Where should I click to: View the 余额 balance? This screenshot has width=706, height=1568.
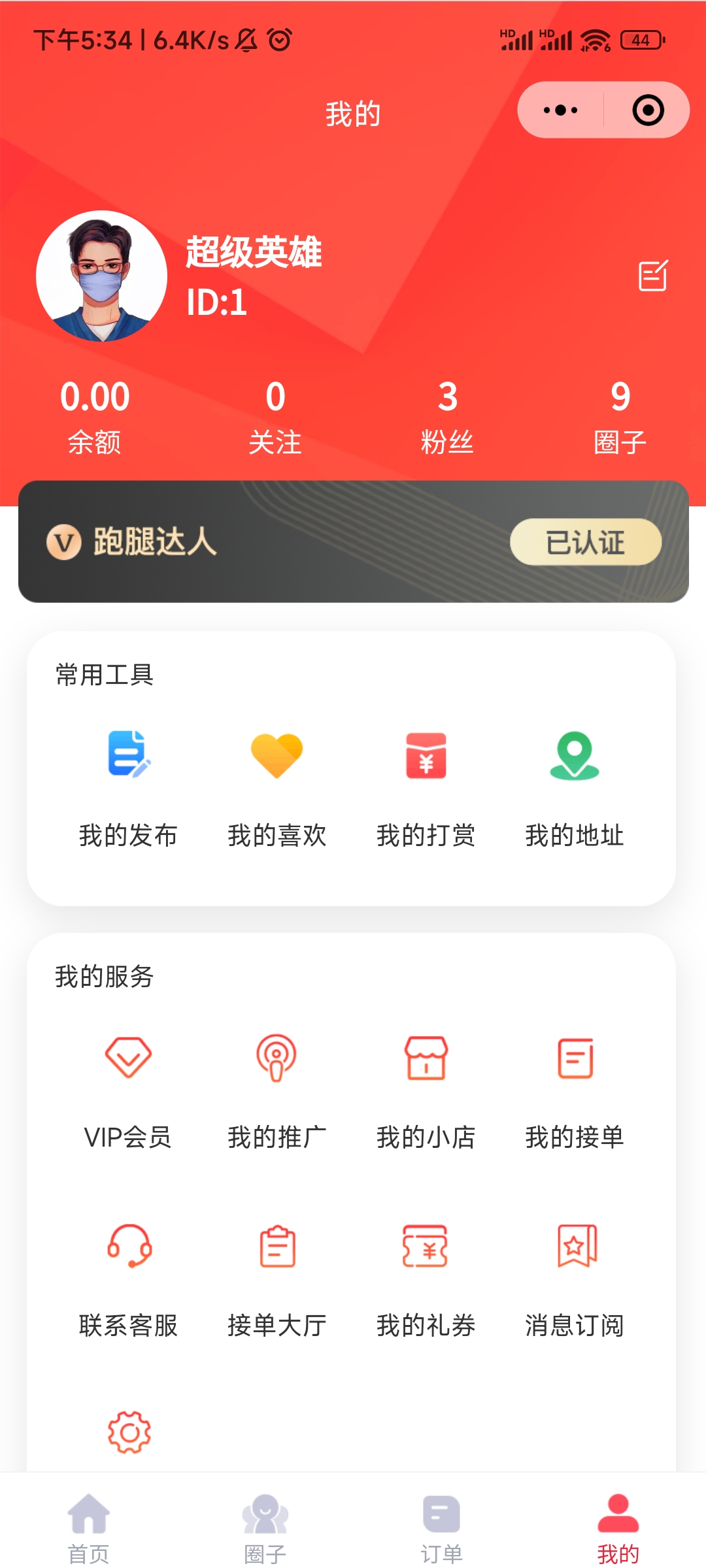(95, 416)
